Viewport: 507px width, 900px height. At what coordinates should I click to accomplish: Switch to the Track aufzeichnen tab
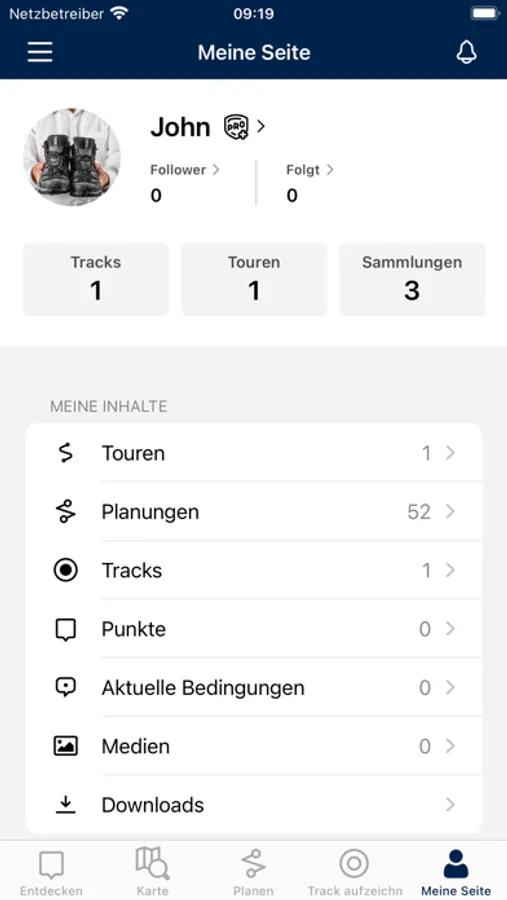[x=355, y=871]
